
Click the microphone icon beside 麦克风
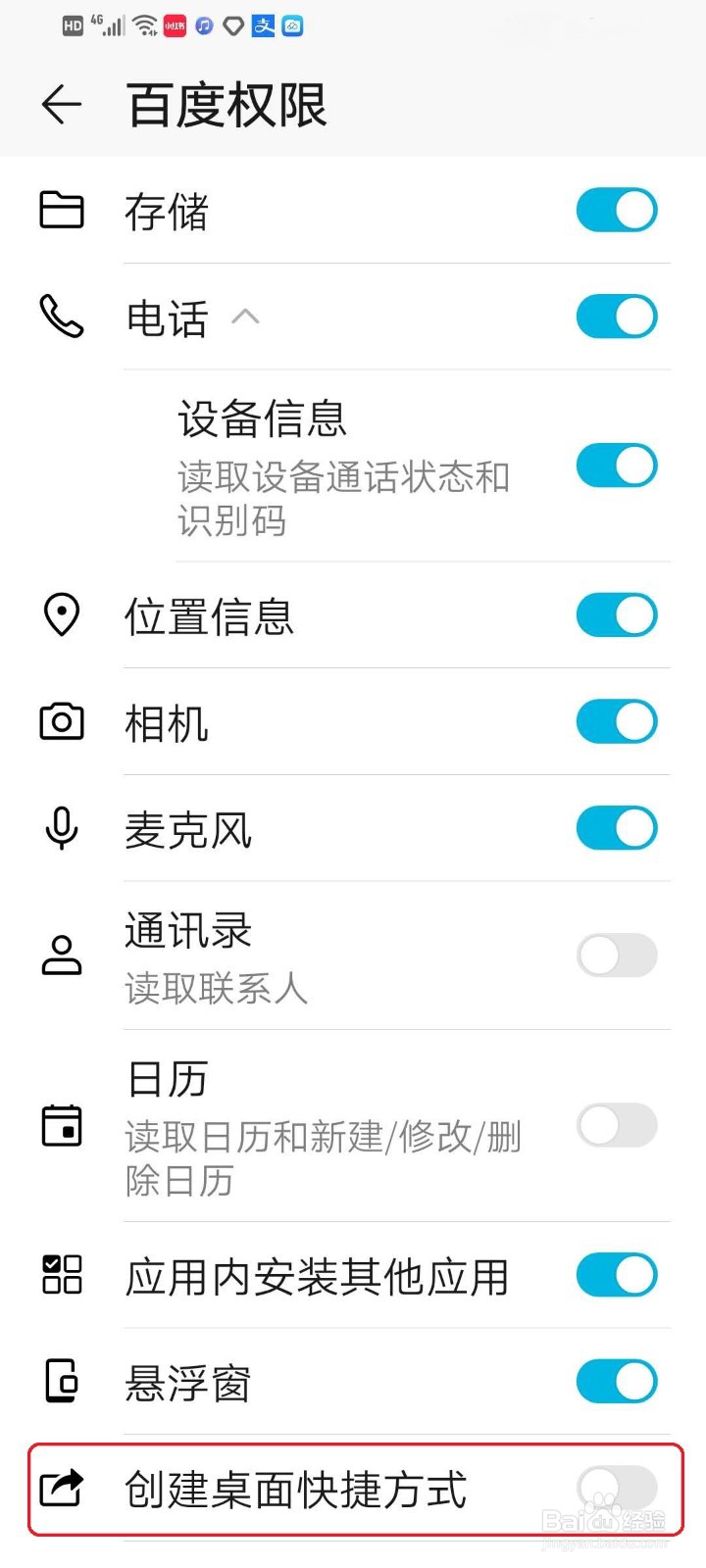click(x=61, y=828)
